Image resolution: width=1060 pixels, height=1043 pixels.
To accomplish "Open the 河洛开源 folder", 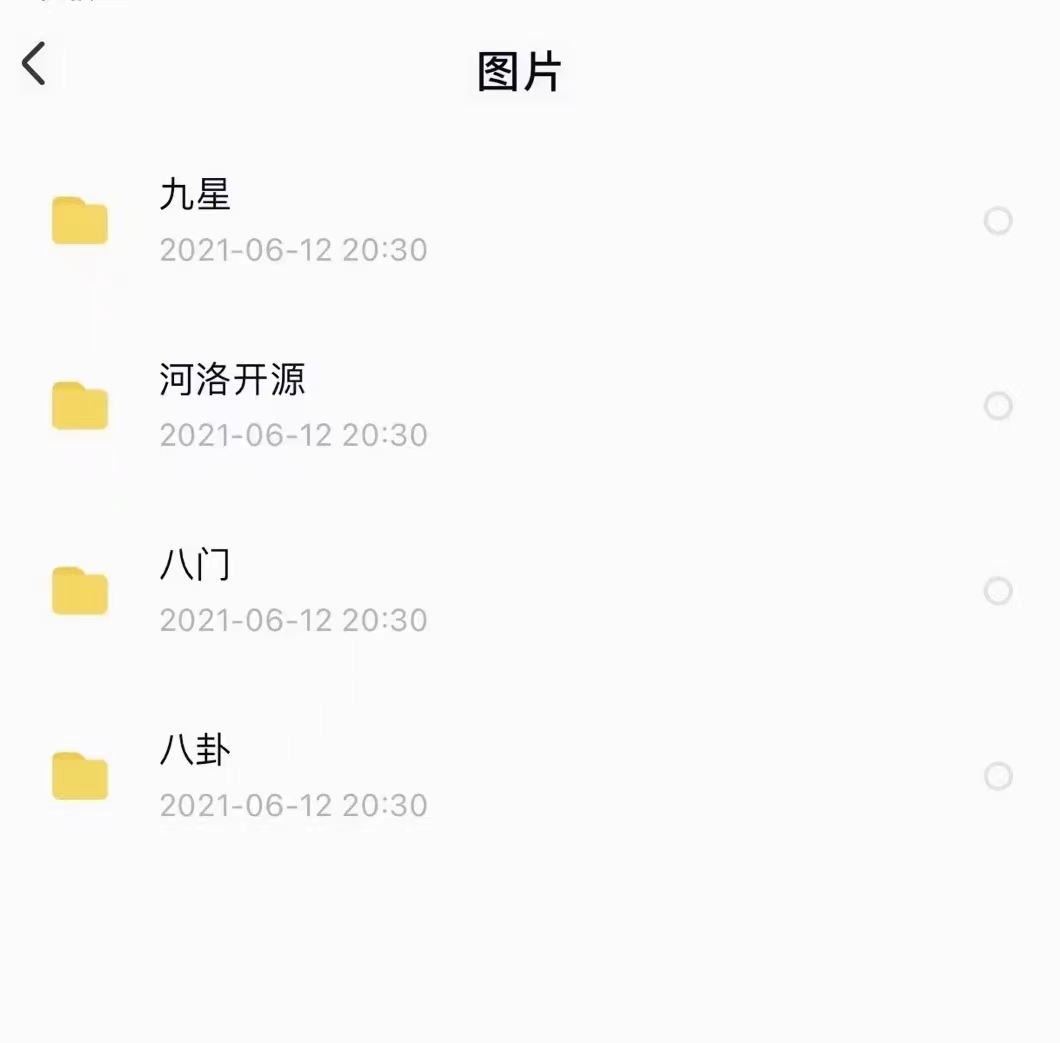I will pyautogui.click(x=232, y=381).
